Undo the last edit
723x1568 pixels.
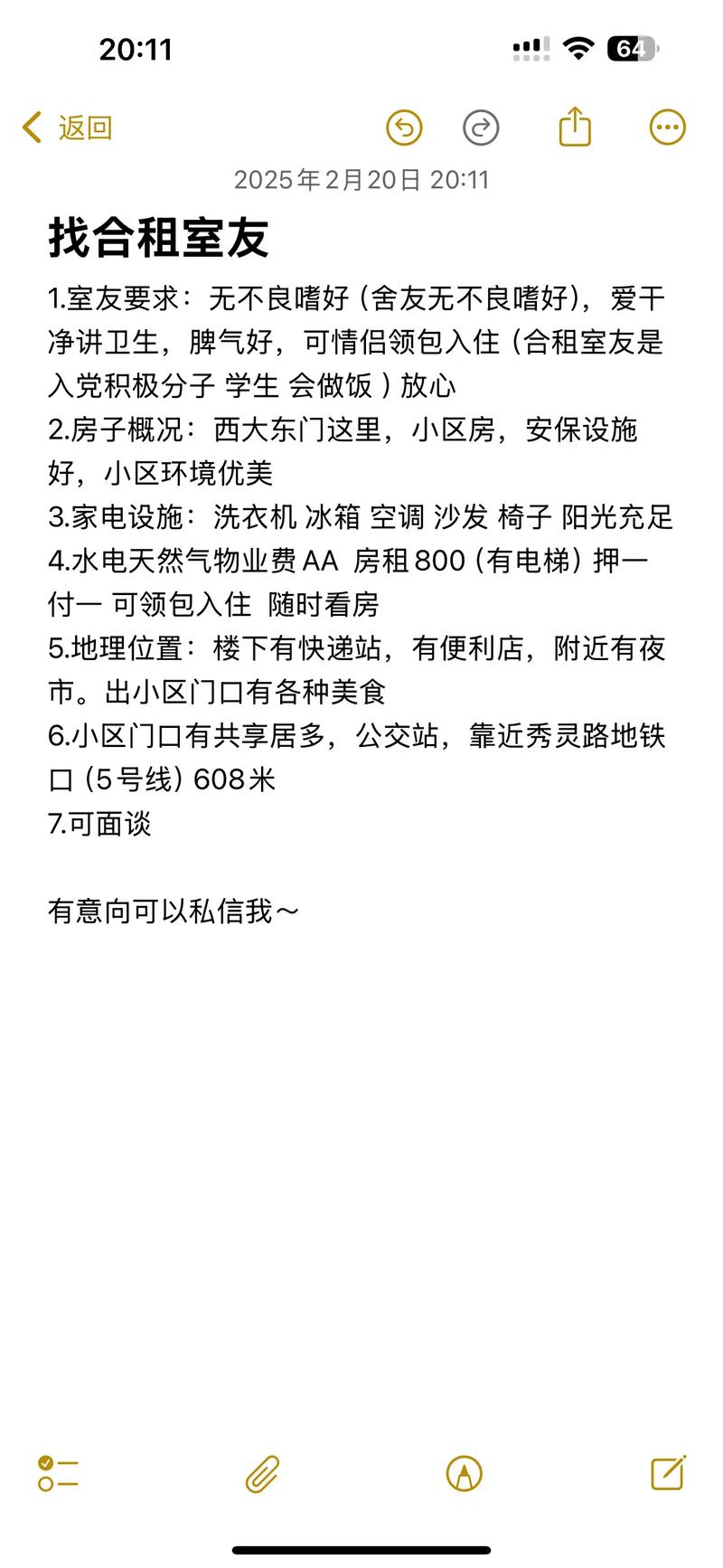coord(404,128)
